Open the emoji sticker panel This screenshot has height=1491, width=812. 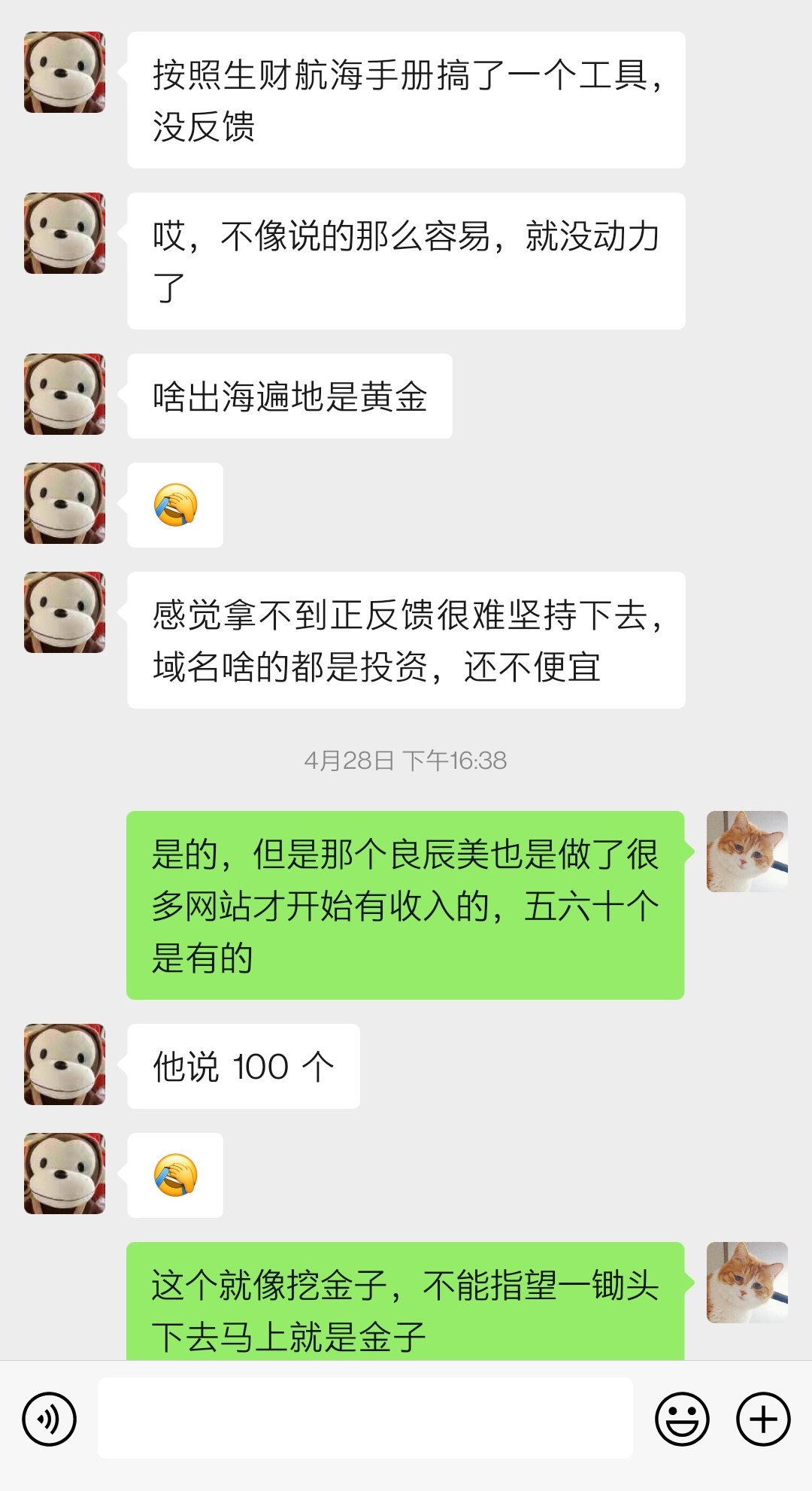tap(682, 1419)
